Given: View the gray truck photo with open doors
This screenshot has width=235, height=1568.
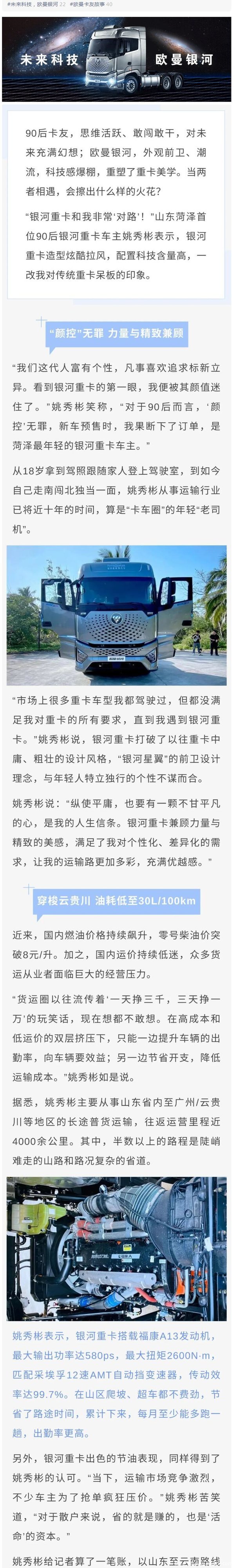Looking at the screenshot, I should pyautogui.click(x=117, y=615).
